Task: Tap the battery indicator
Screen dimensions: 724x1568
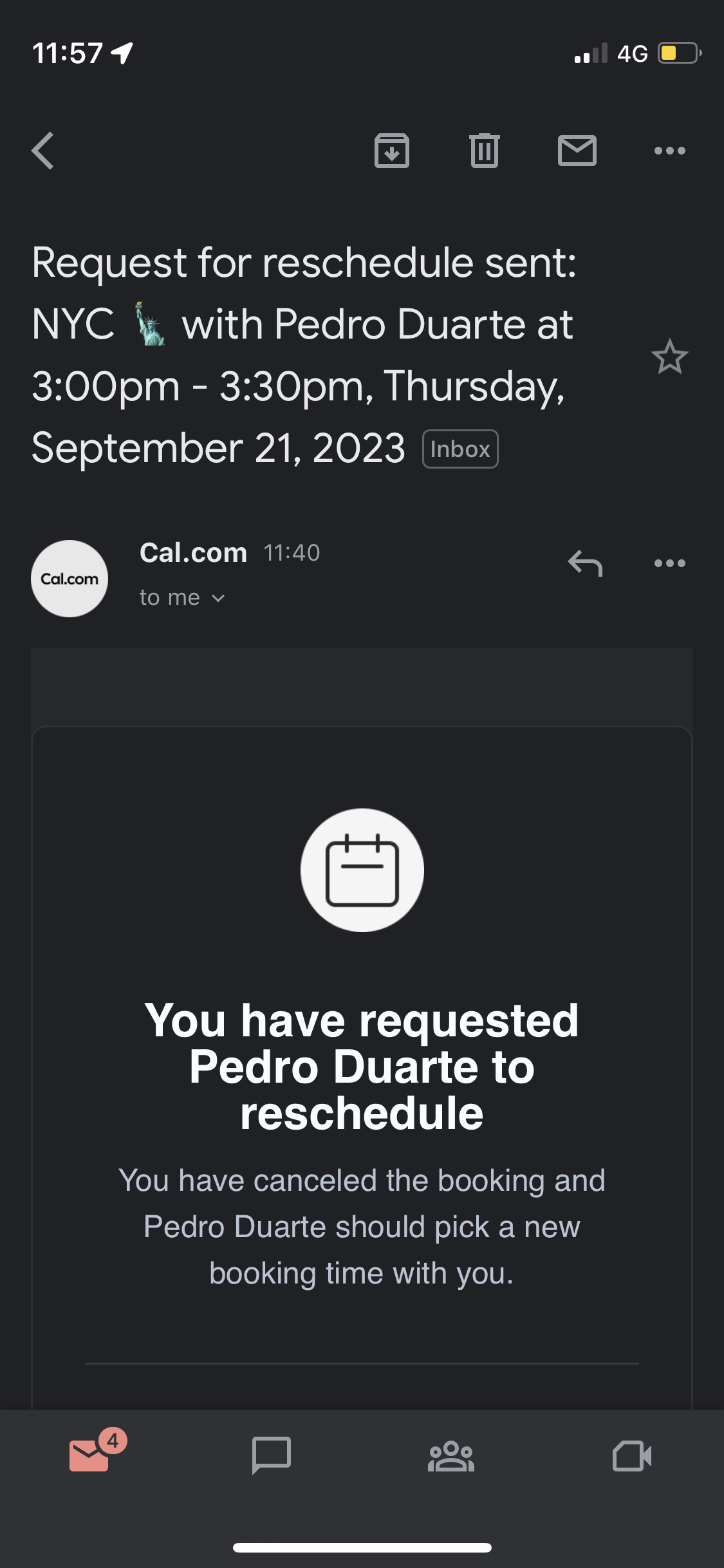Action: click(678, 54)
